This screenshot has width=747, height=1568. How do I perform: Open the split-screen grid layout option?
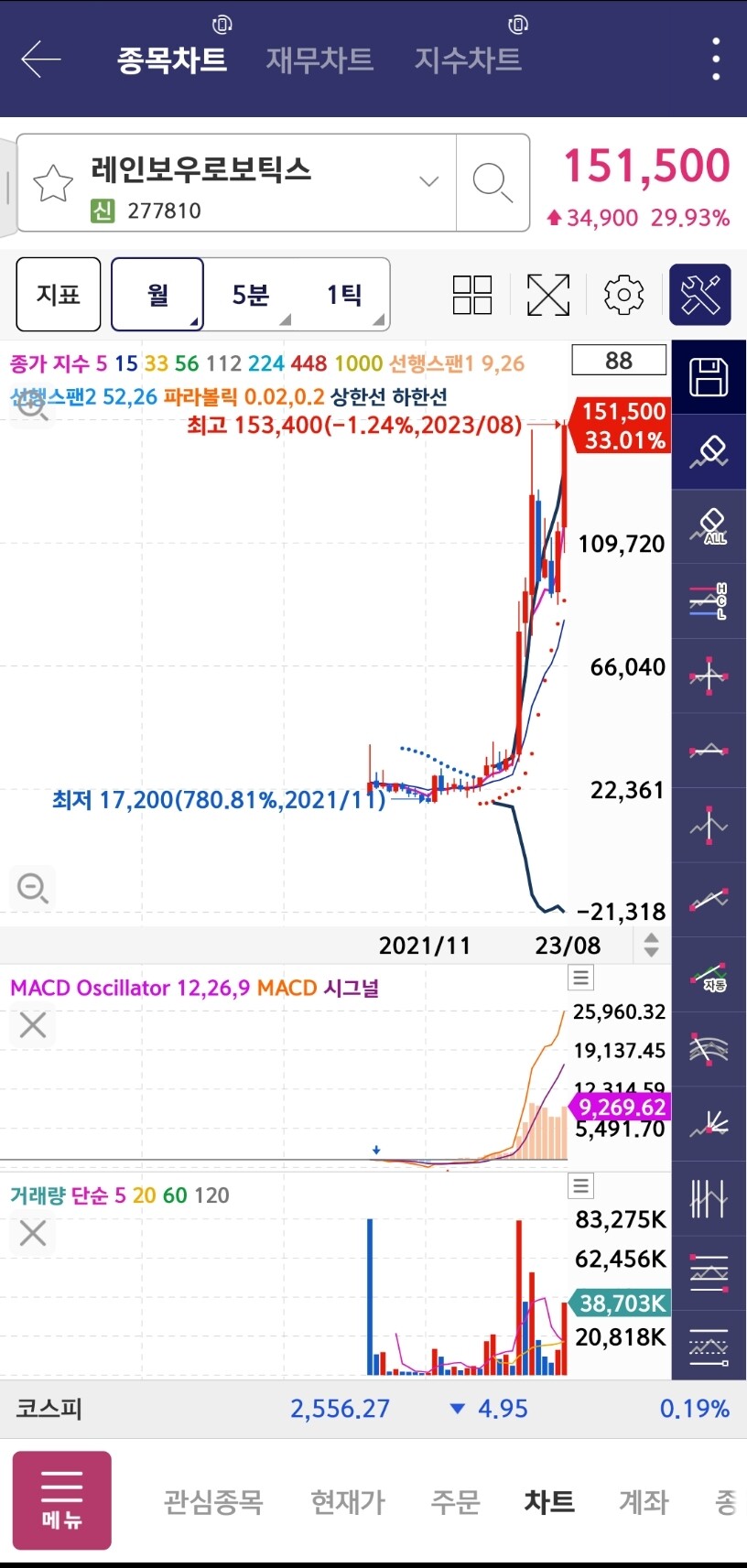click(472, 295)
